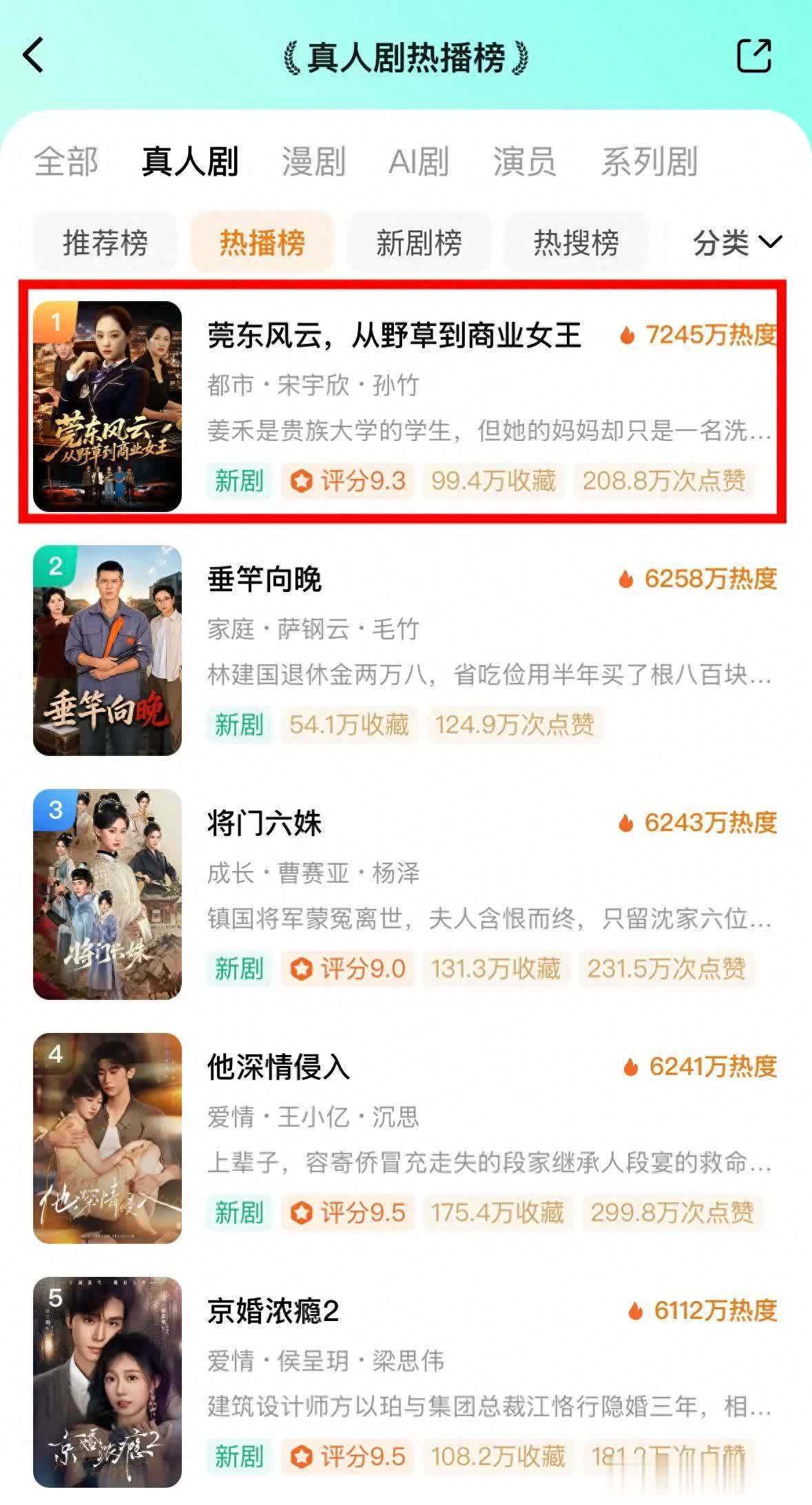
Task: Open the AI剧 tab
Action: point(419,162)
